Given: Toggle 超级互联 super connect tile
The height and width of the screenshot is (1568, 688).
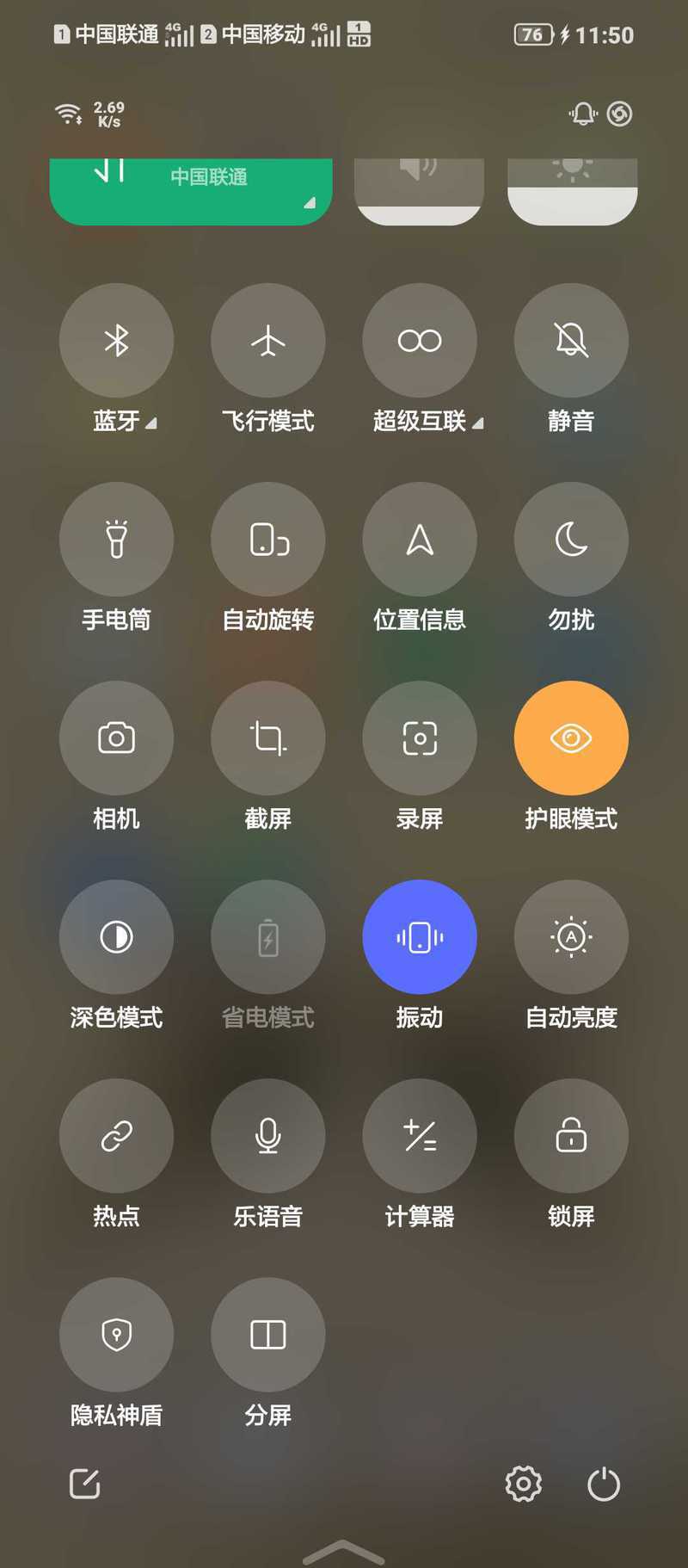Looking at the screenshot, I should 420,341.
